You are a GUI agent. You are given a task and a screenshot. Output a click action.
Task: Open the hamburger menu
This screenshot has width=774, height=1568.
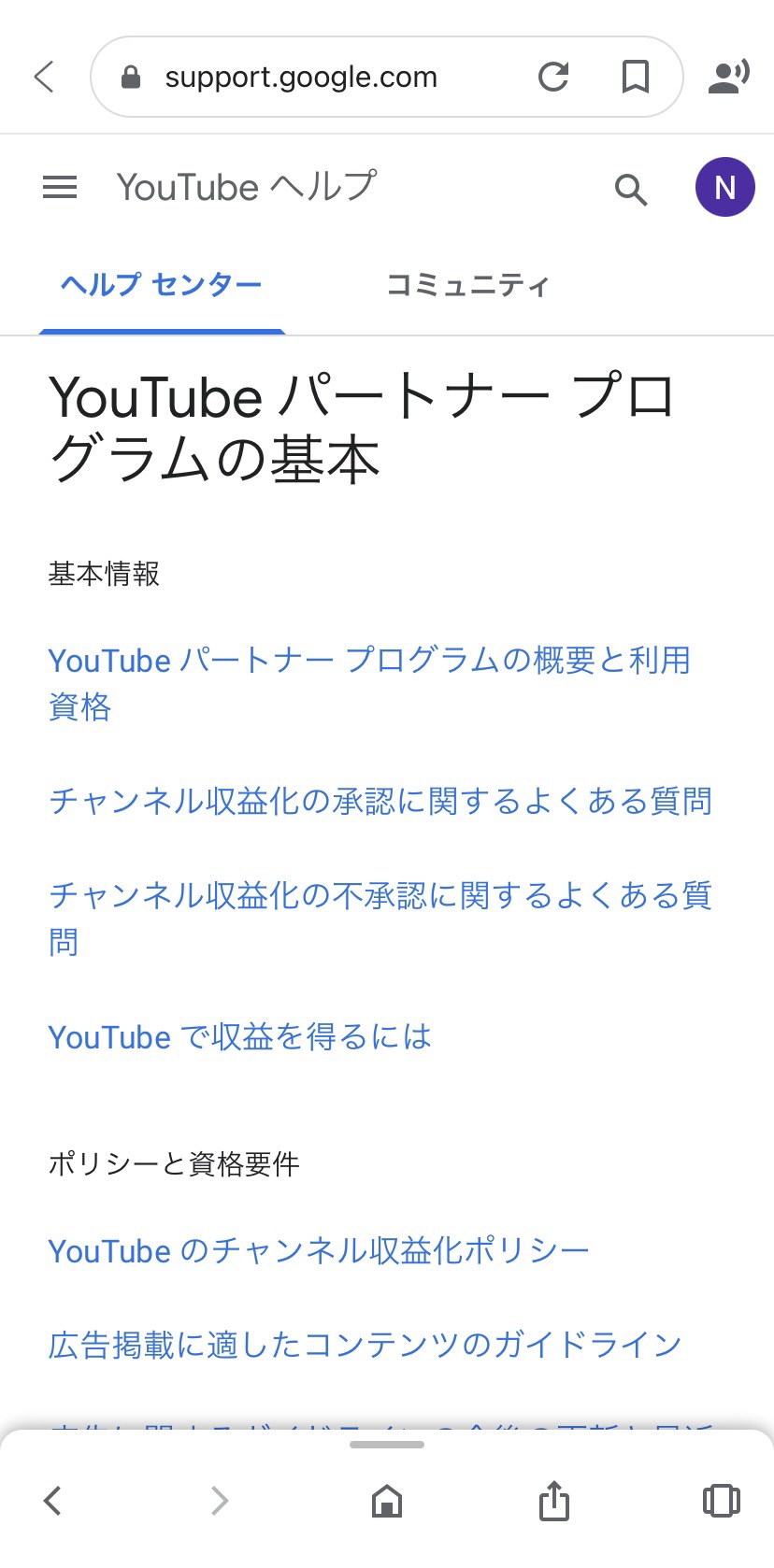coord(60,188)
